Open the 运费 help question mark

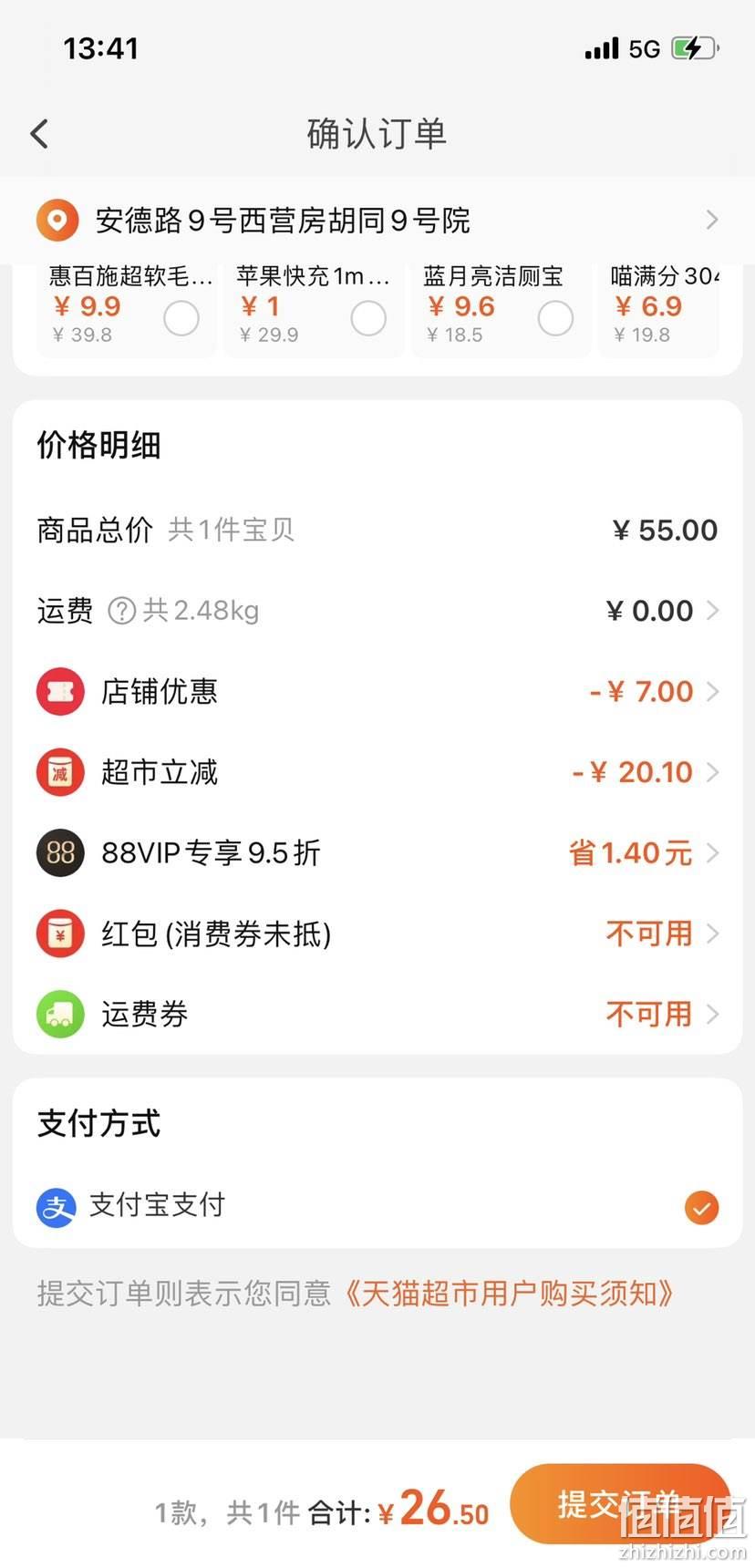click(121, 610)
